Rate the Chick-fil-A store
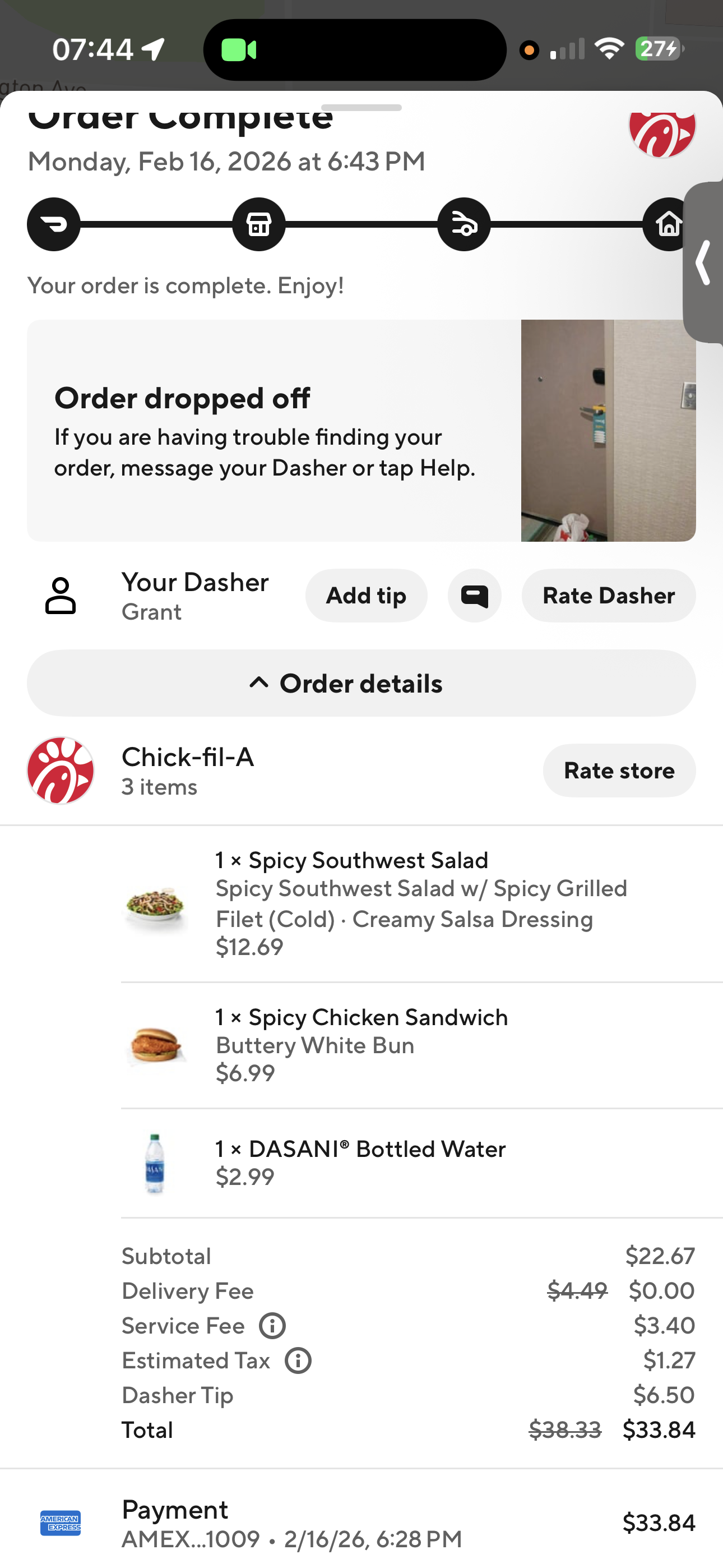The image size is (723, 1568). 618,770
